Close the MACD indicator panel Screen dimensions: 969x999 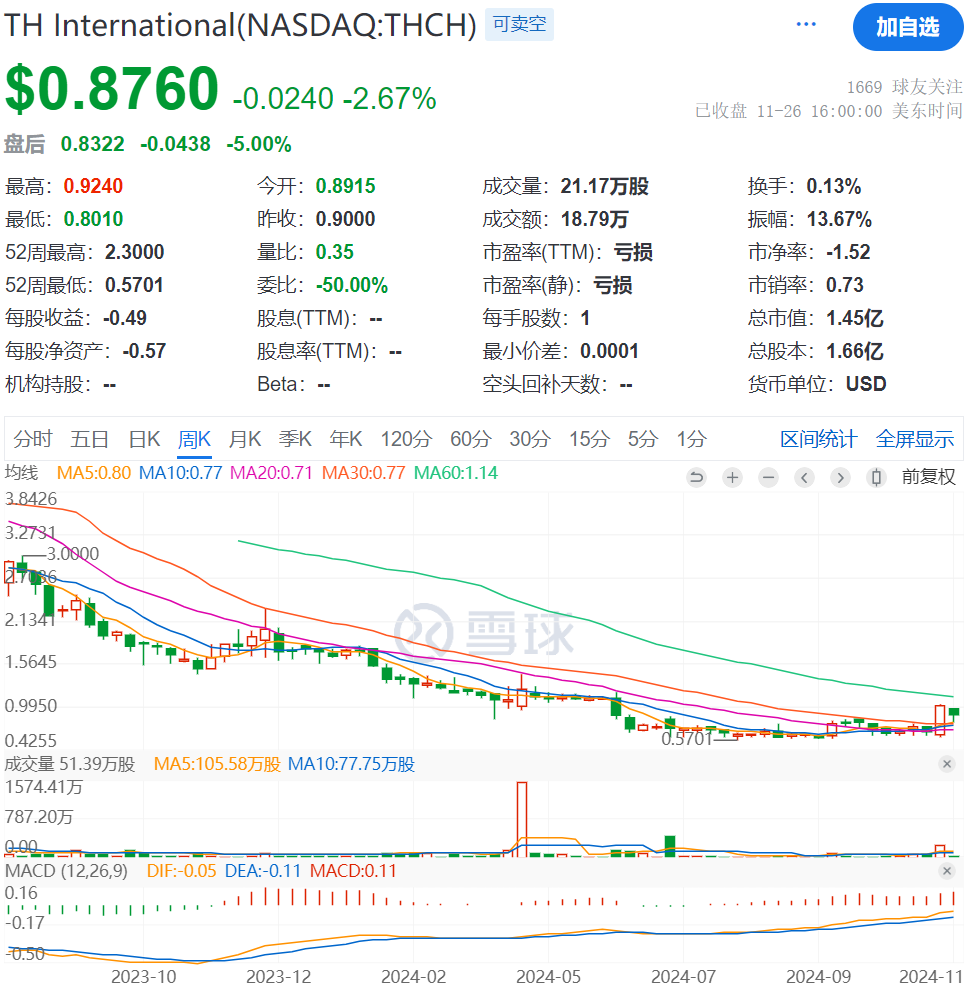(947, 871)
